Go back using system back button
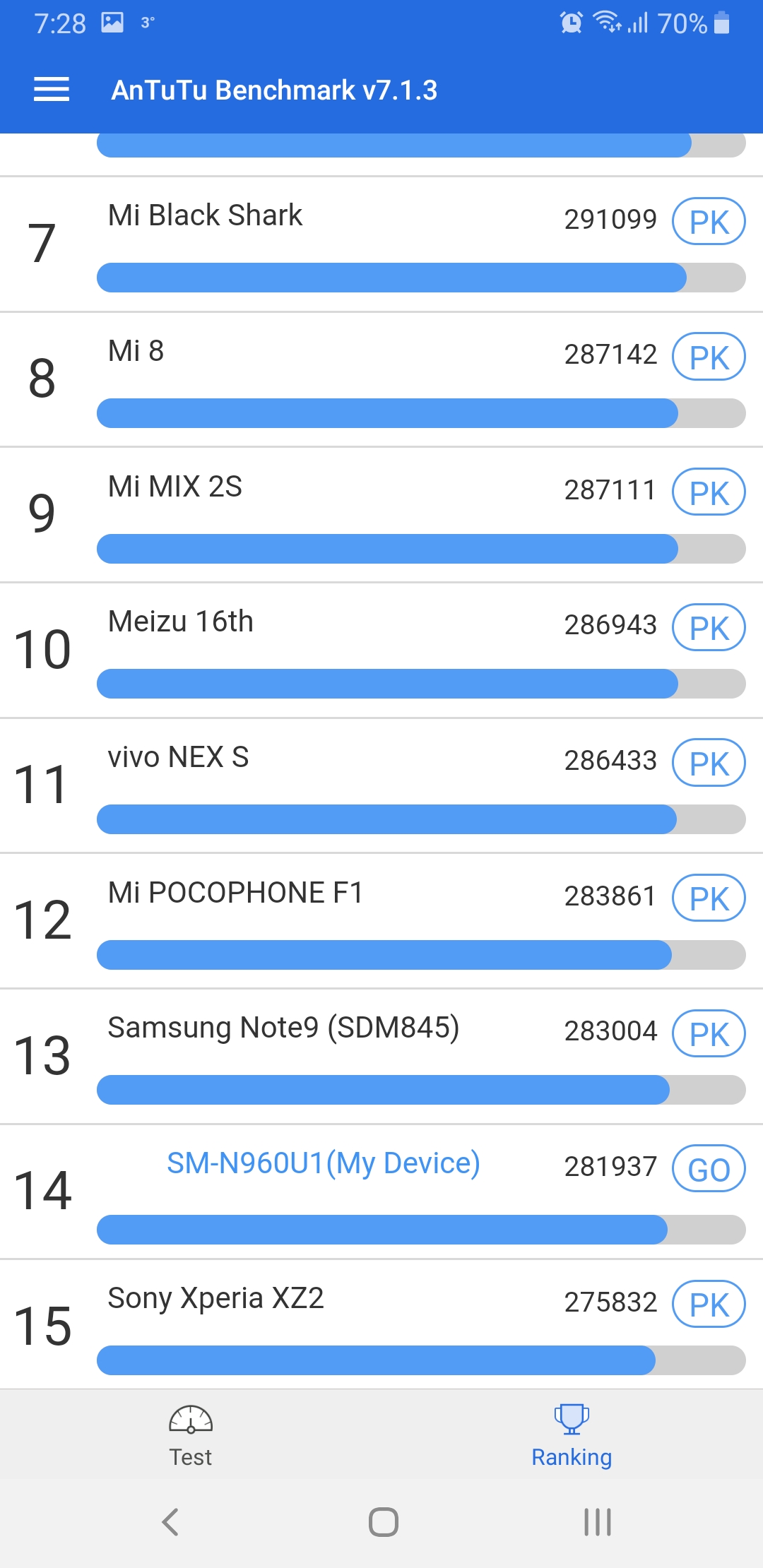Viewport: 763px width, 1568px height. pyautogui.click(x=170, y=1521)
